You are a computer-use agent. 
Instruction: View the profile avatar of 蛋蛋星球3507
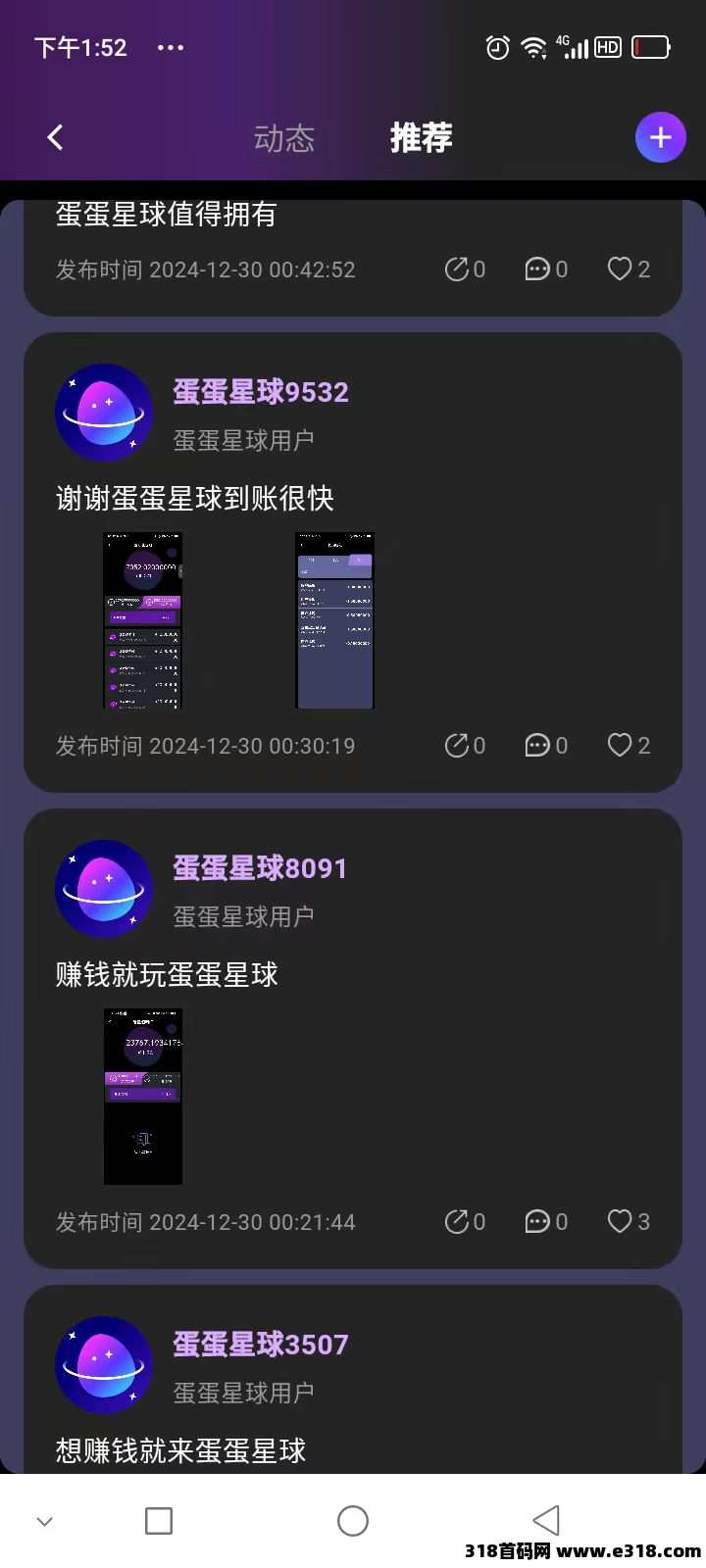pyautogui.click(x=104, y=1365)
